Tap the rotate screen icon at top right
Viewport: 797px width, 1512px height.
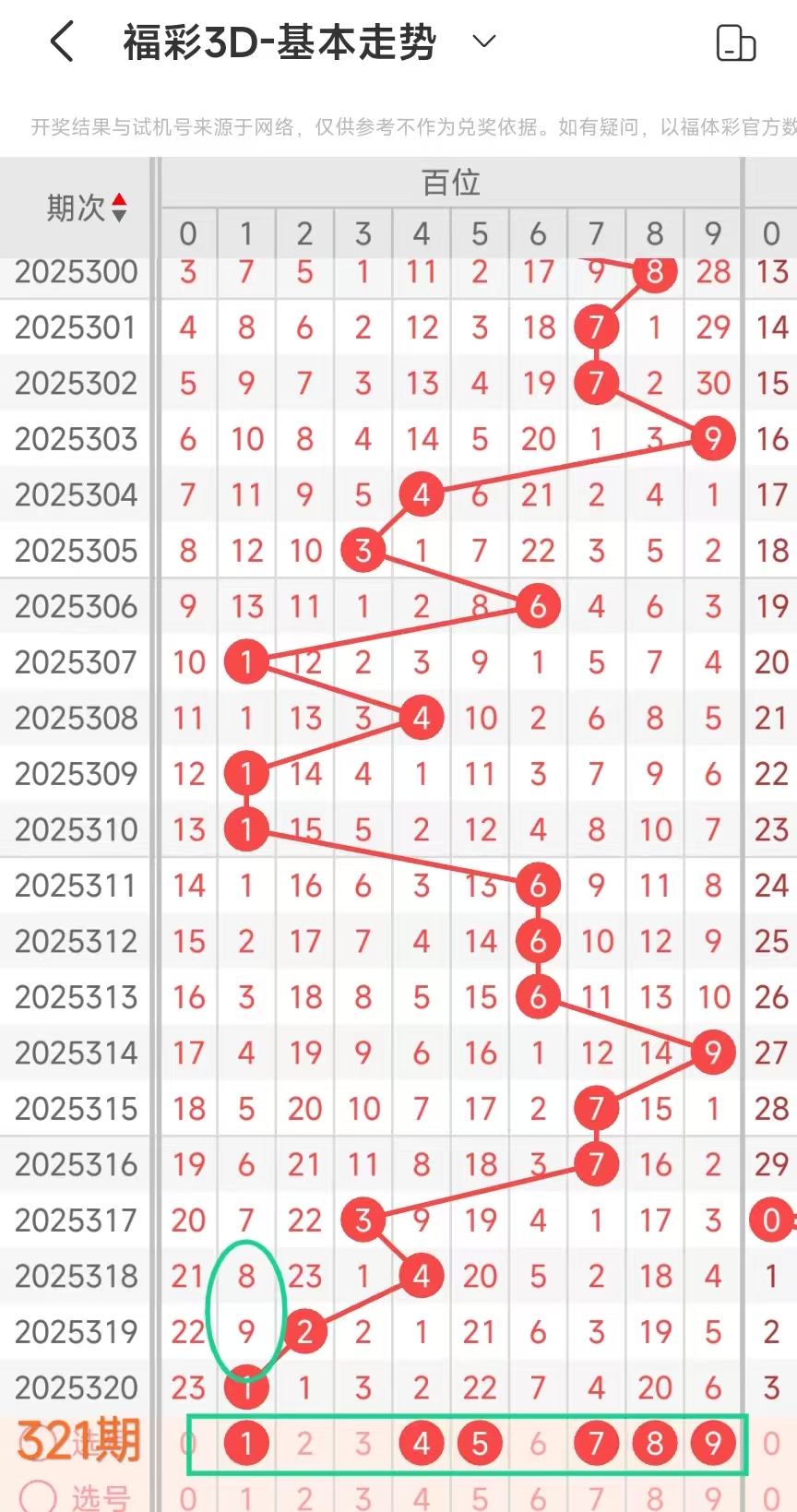coord(736,43)
